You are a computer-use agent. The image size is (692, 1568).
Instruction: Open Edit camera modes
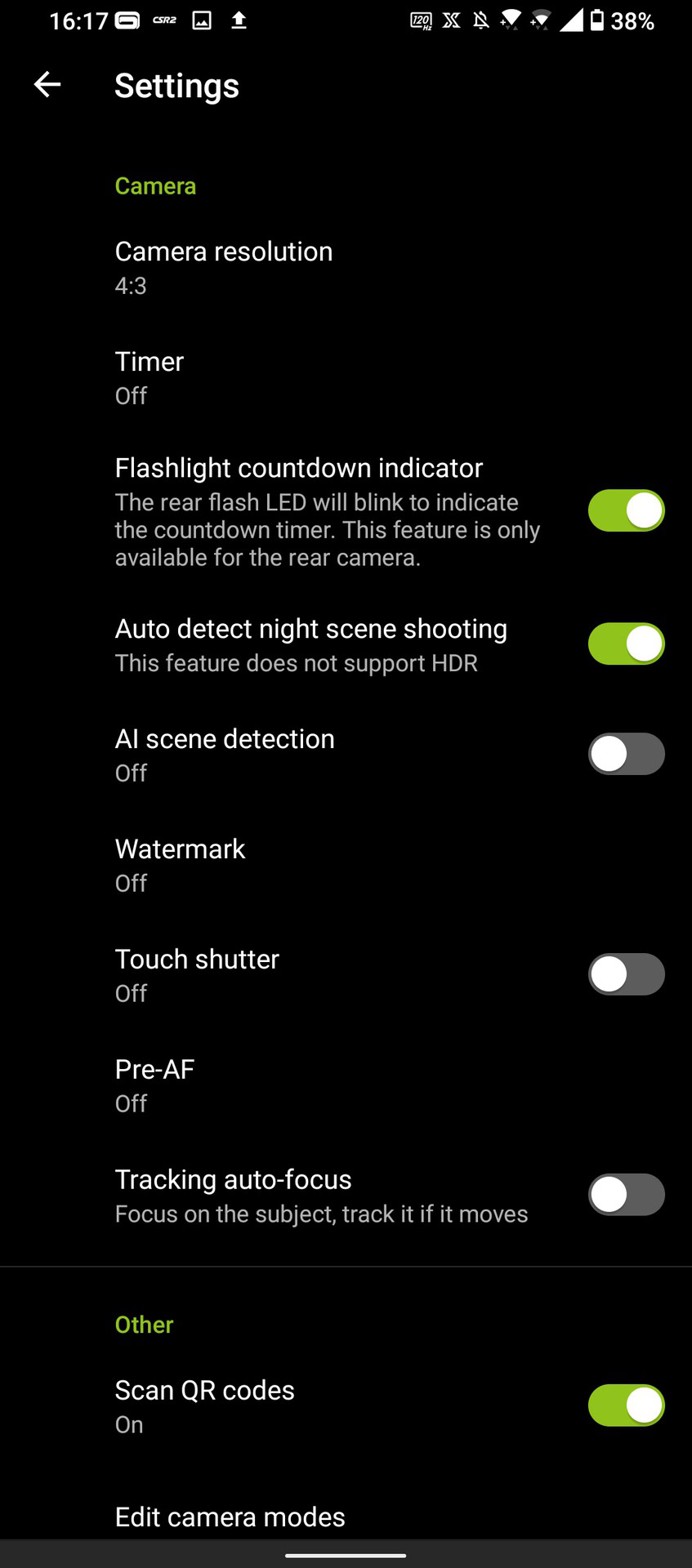pos(230,1517)
